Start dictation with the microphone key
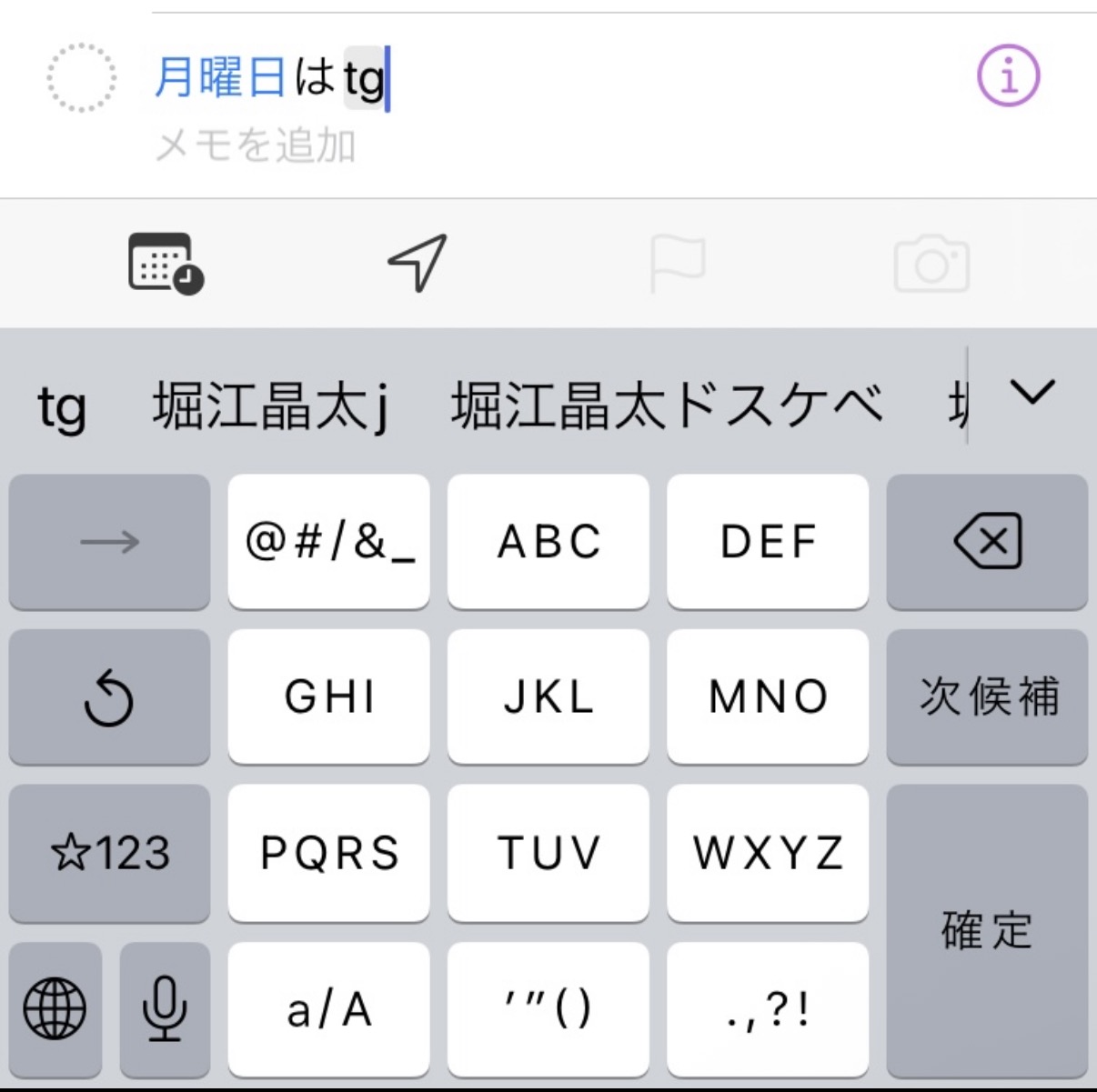The width and height of the screenshot is (1097, 1092). [x=165, y=1008]
